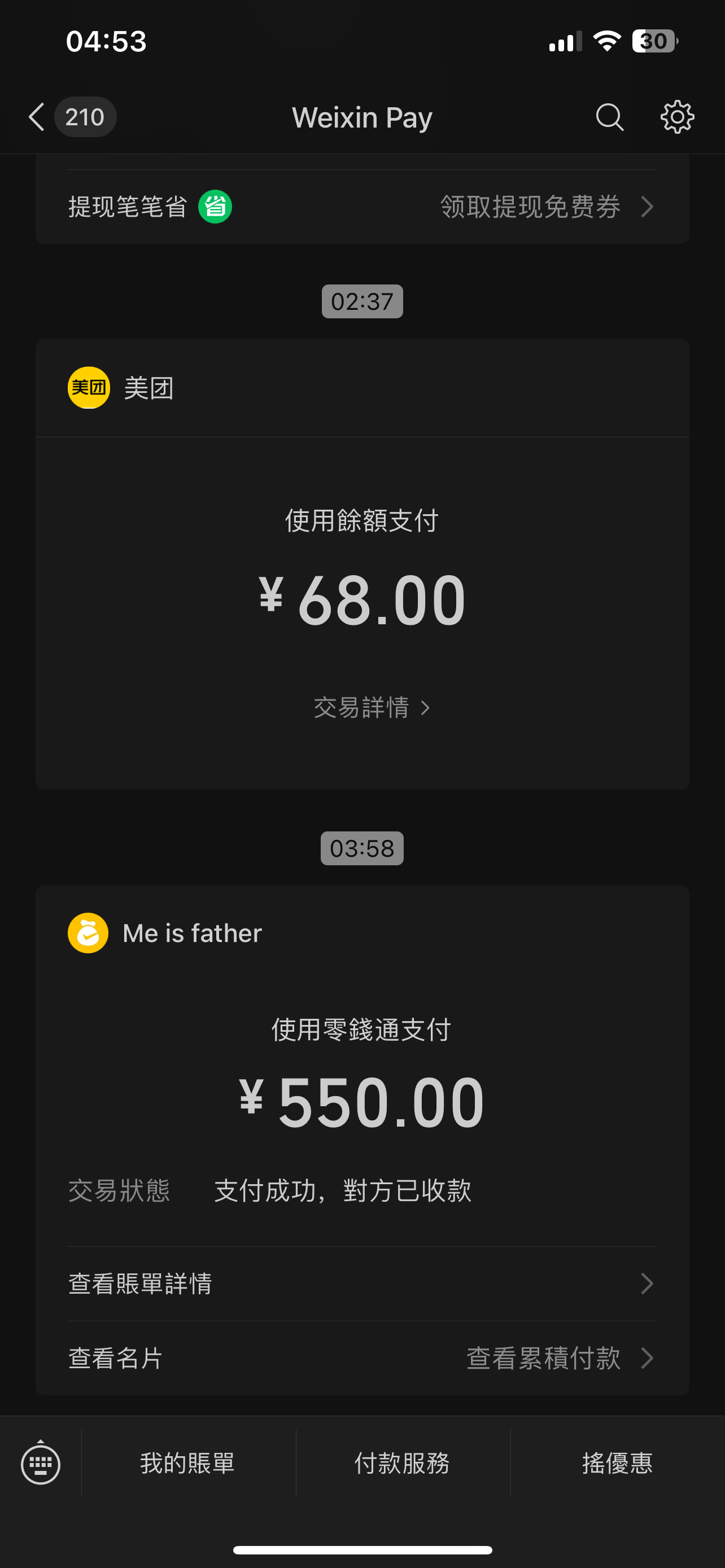View 交易詳情 for the 68.00 payment
The height and width of the screenshot is (1568, 725).
371,708
